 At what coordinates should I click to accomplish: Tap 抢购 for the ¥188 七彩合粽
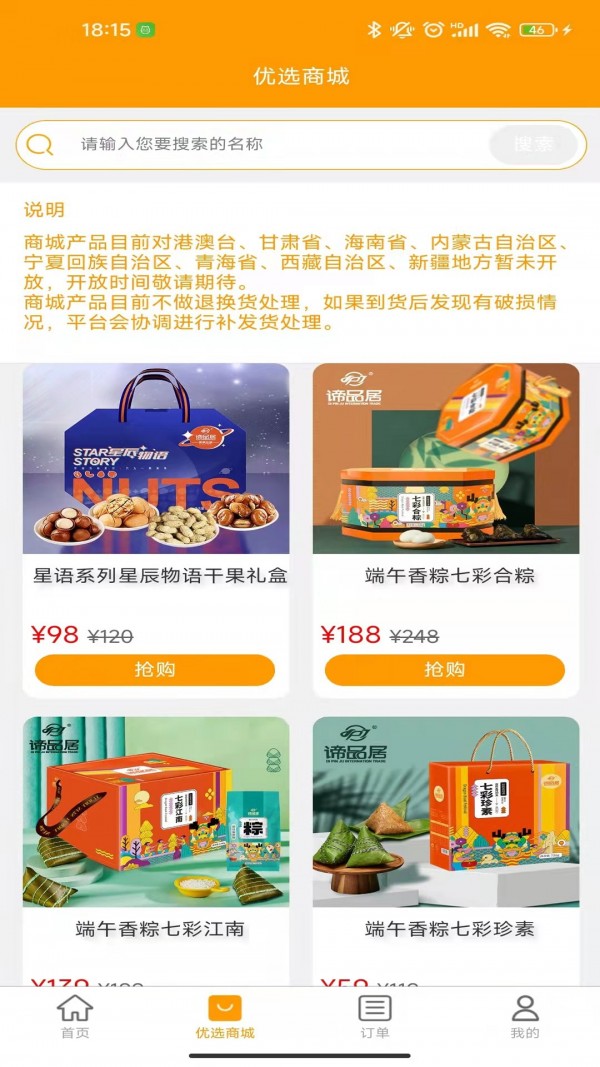[445, 670]
